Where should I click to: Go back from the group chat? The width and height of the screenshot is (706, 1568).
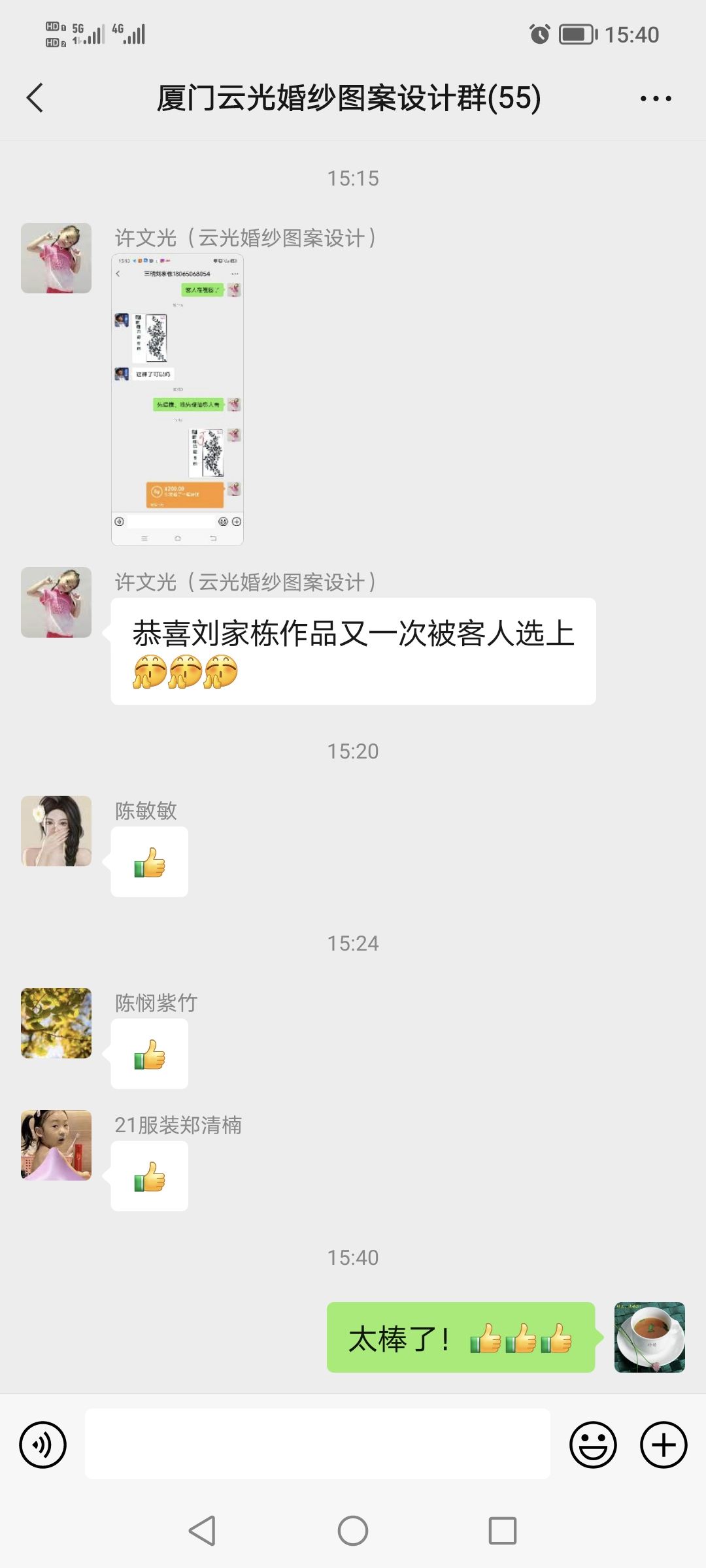[35, 98]
